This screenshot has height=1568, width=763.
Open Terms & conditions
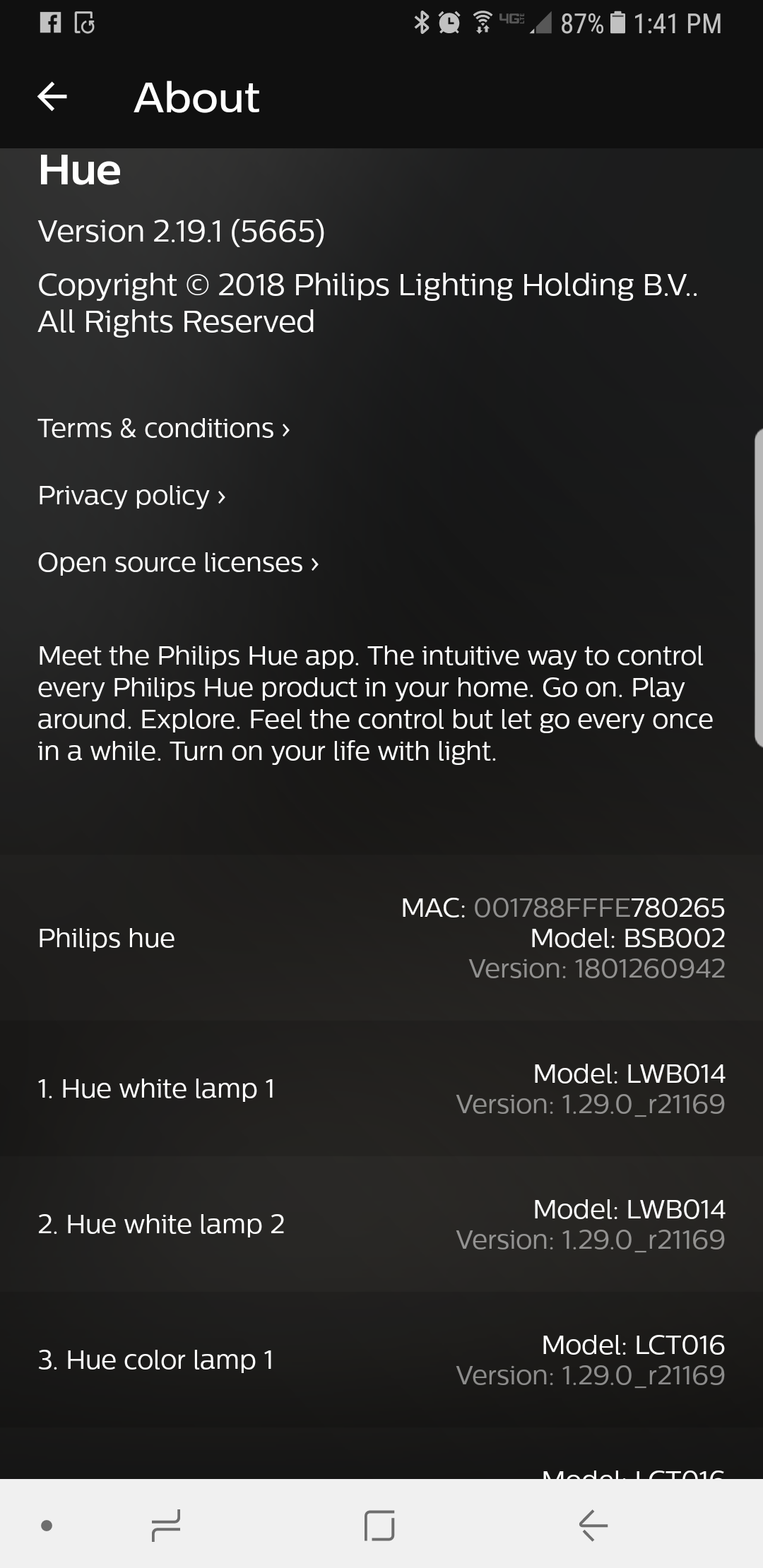163,428
